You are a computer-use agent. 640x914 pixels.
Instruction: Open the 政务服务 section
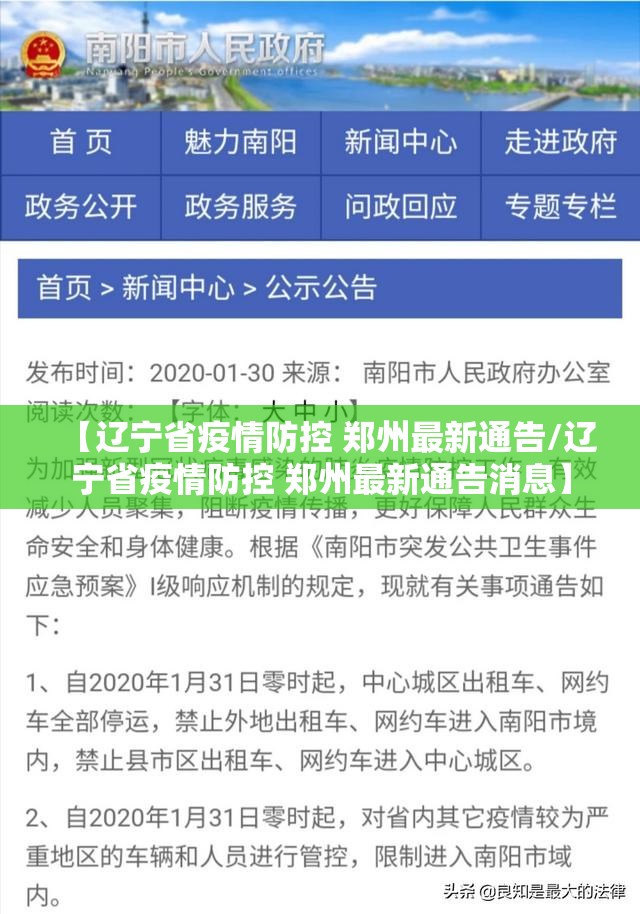[x=240, y=207]
